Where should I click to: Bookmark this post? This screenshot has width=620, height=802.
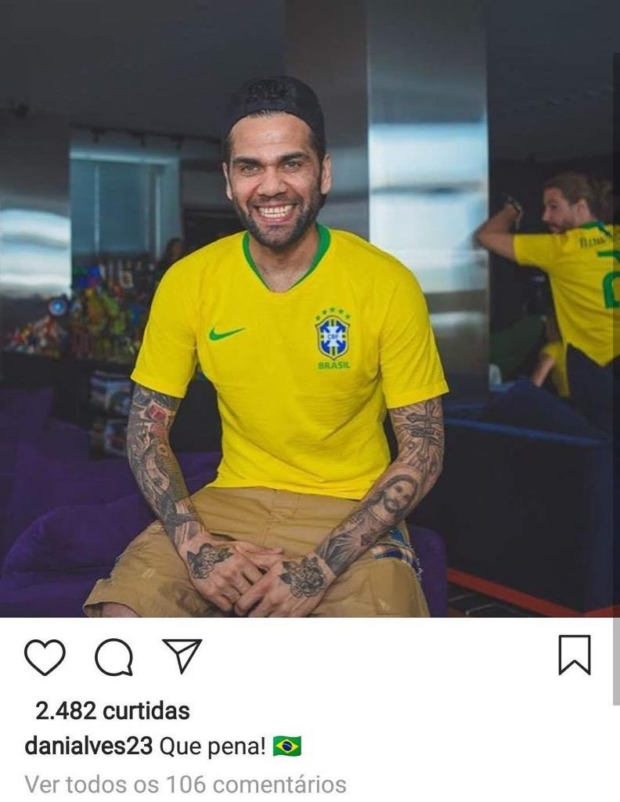click(574, 656)
